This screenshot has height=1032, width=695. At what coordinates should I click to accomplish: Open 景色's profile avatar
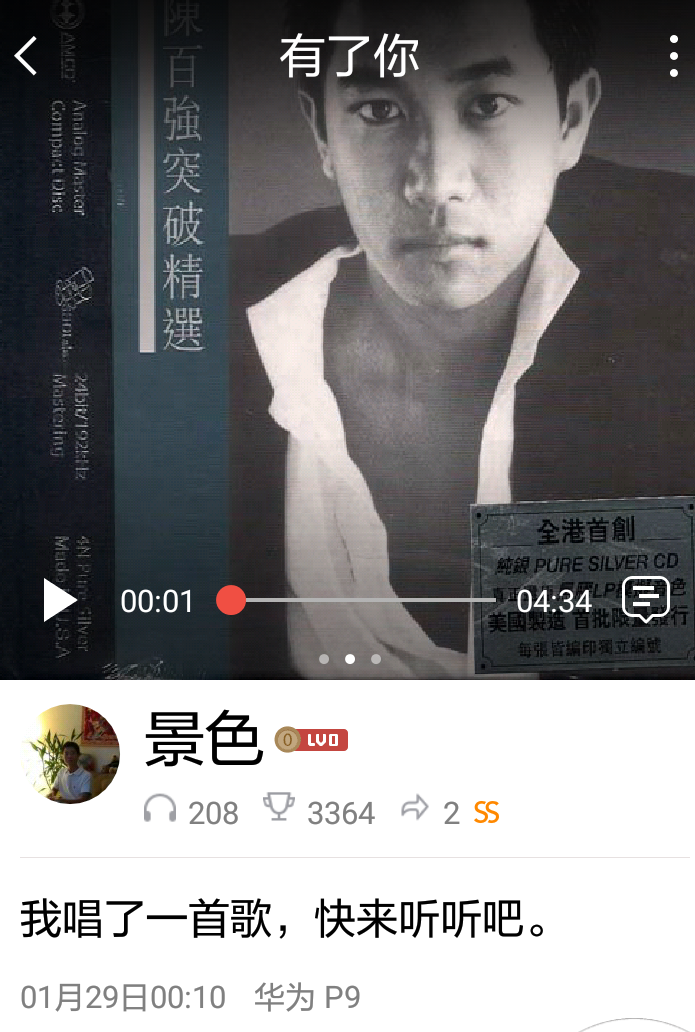click(70, 754)
